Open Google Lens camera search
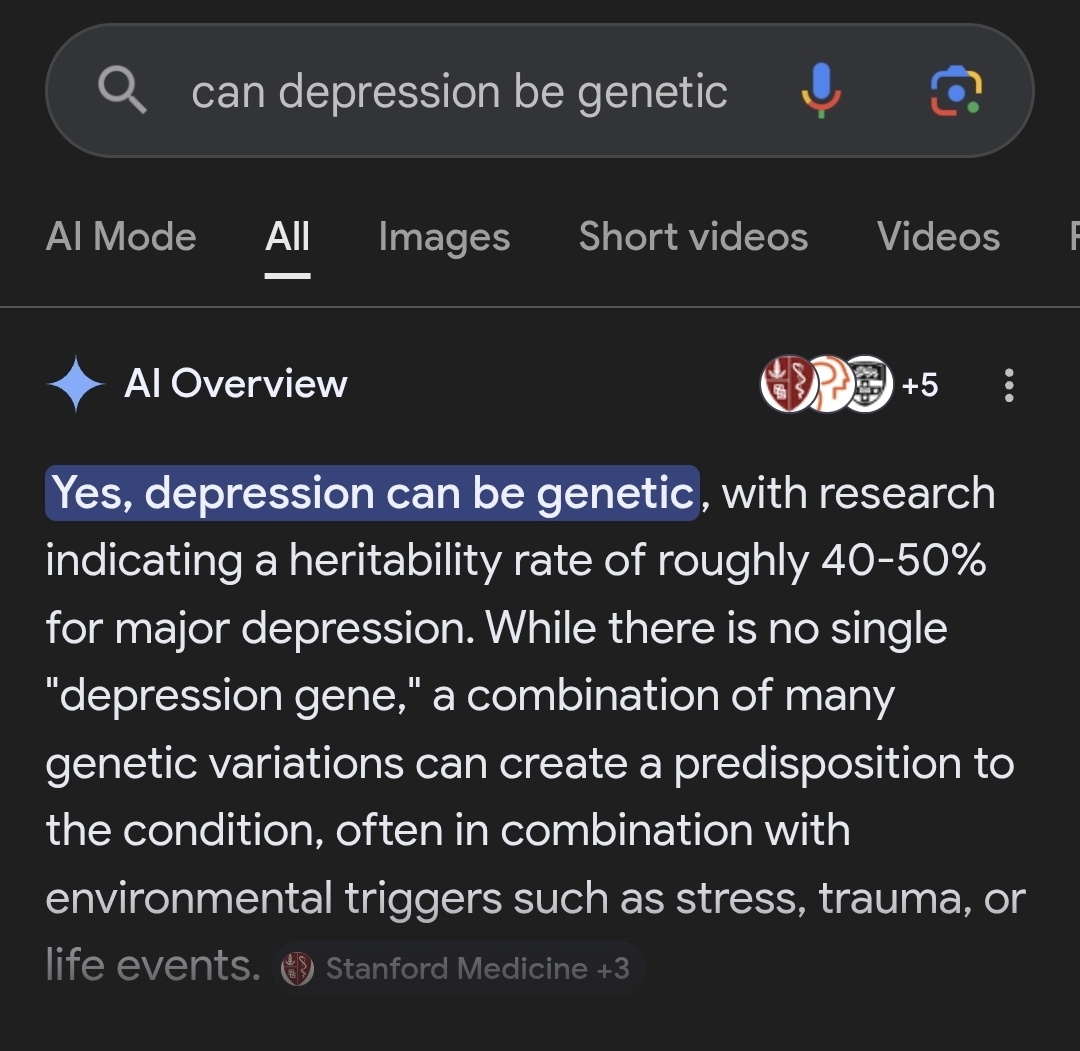1080x1051 pixels. 956,91
